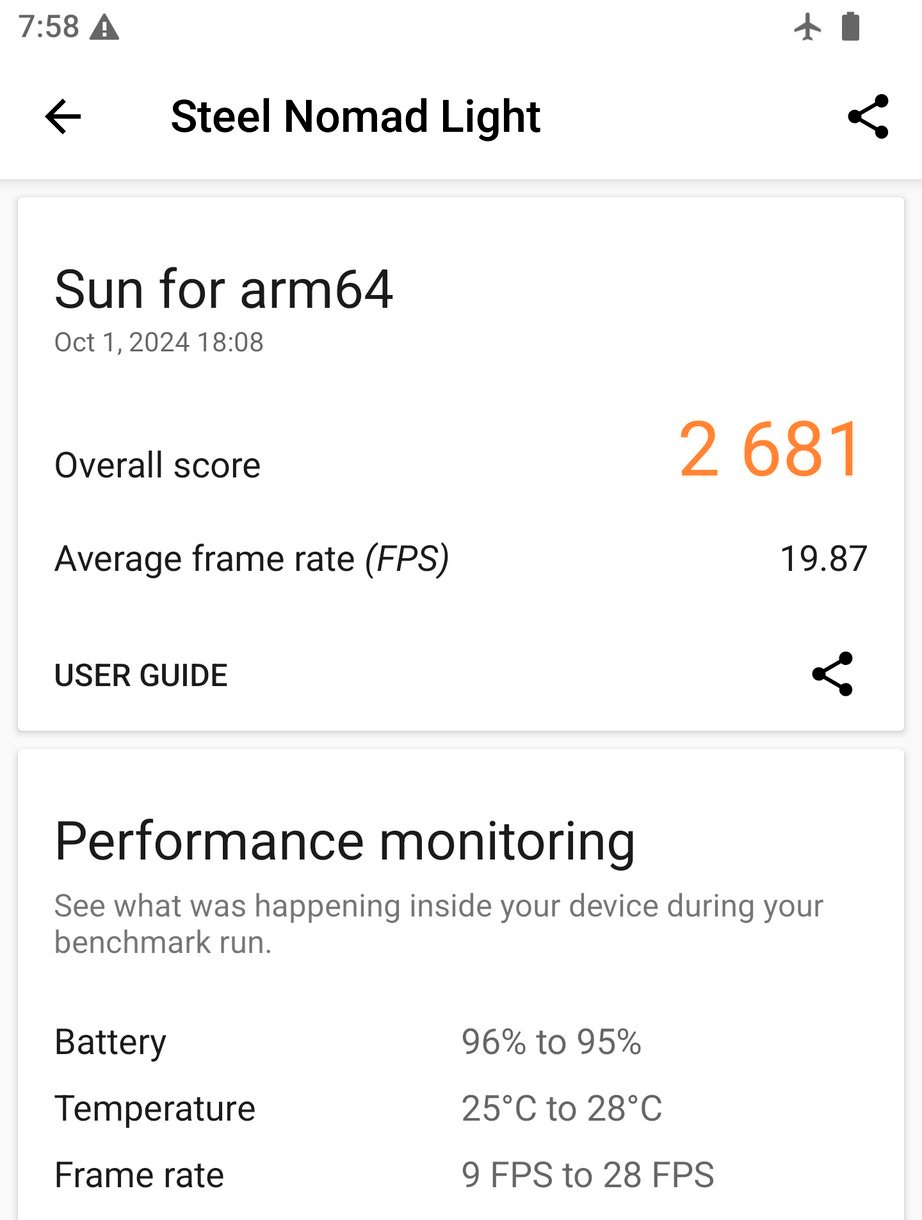This screenshot has height=1220, width=922.
Task: Share via the top app bar icon
Action: 867,117
